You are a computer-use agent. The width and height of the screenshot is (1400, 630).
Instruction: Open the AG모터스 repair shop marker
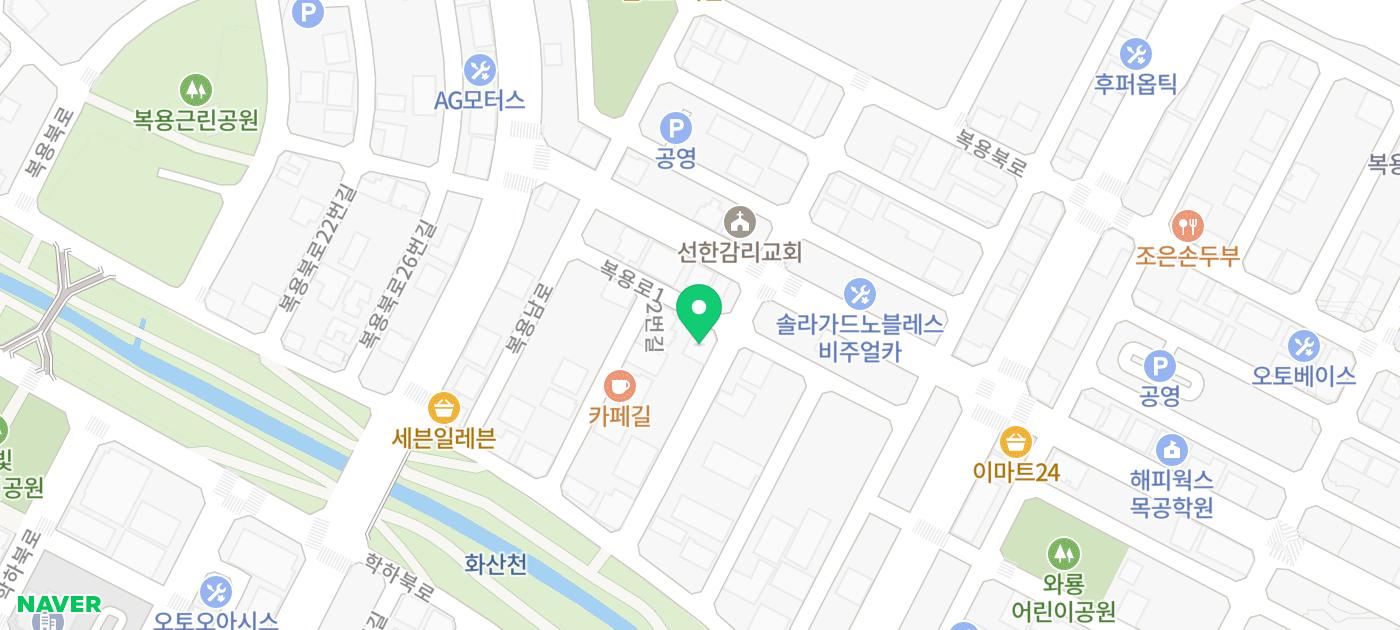click(480, 70)
